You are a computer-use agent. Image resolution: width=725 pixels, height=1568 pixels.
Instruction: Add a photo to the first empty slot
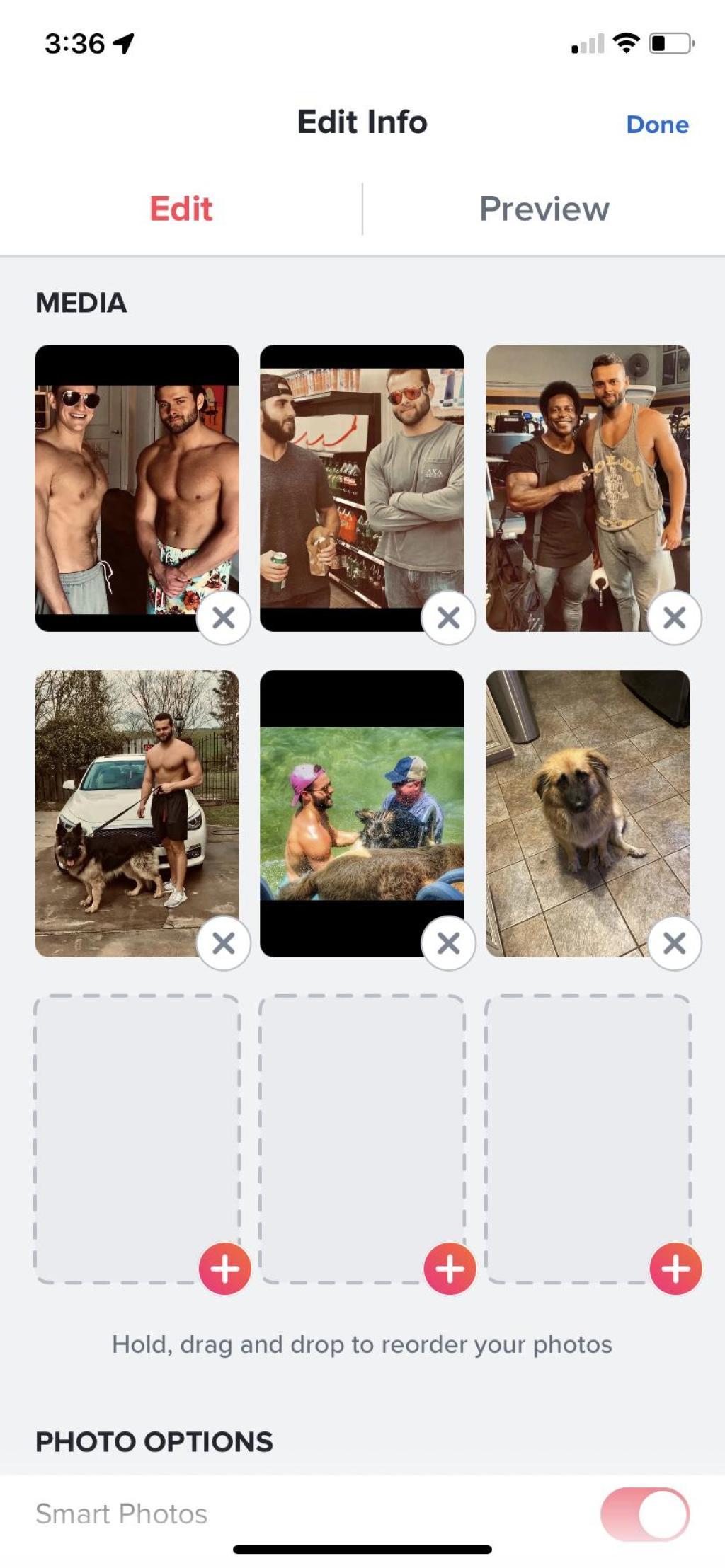coord(225,1269)
